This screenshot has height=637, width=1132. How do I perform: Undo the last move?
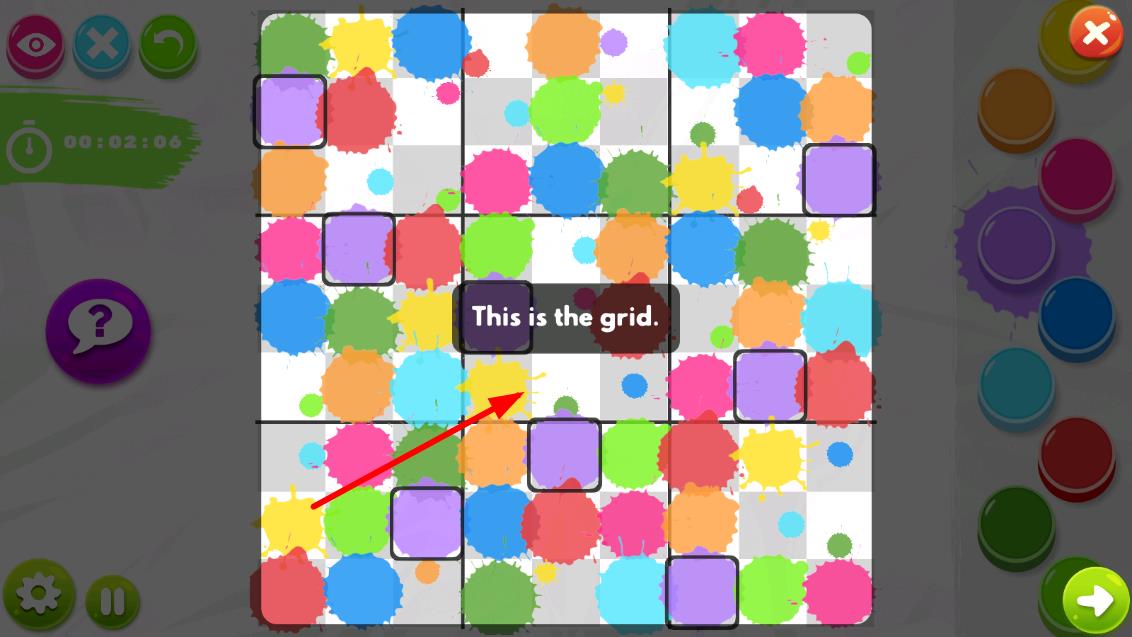point(168,43)
